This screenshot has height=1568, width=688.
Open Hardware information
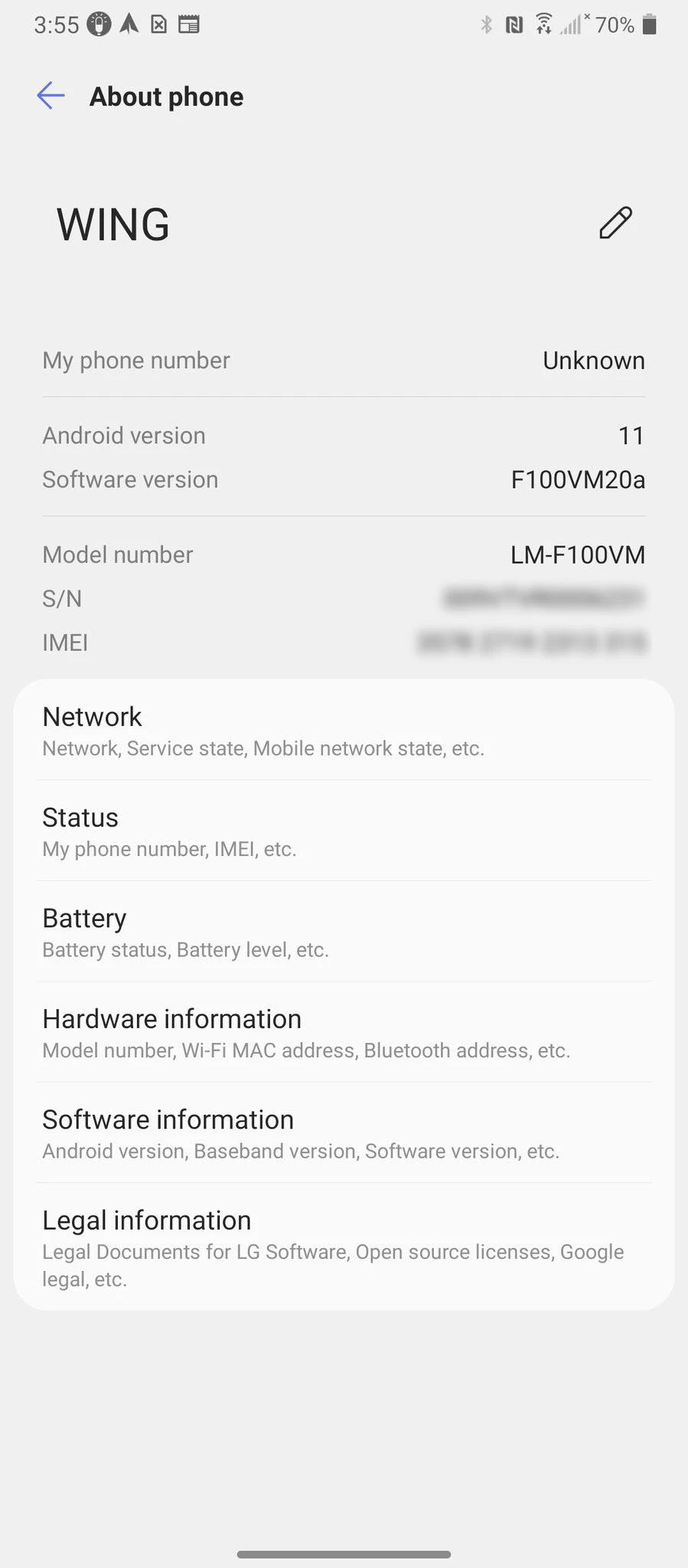point(344,1032)
